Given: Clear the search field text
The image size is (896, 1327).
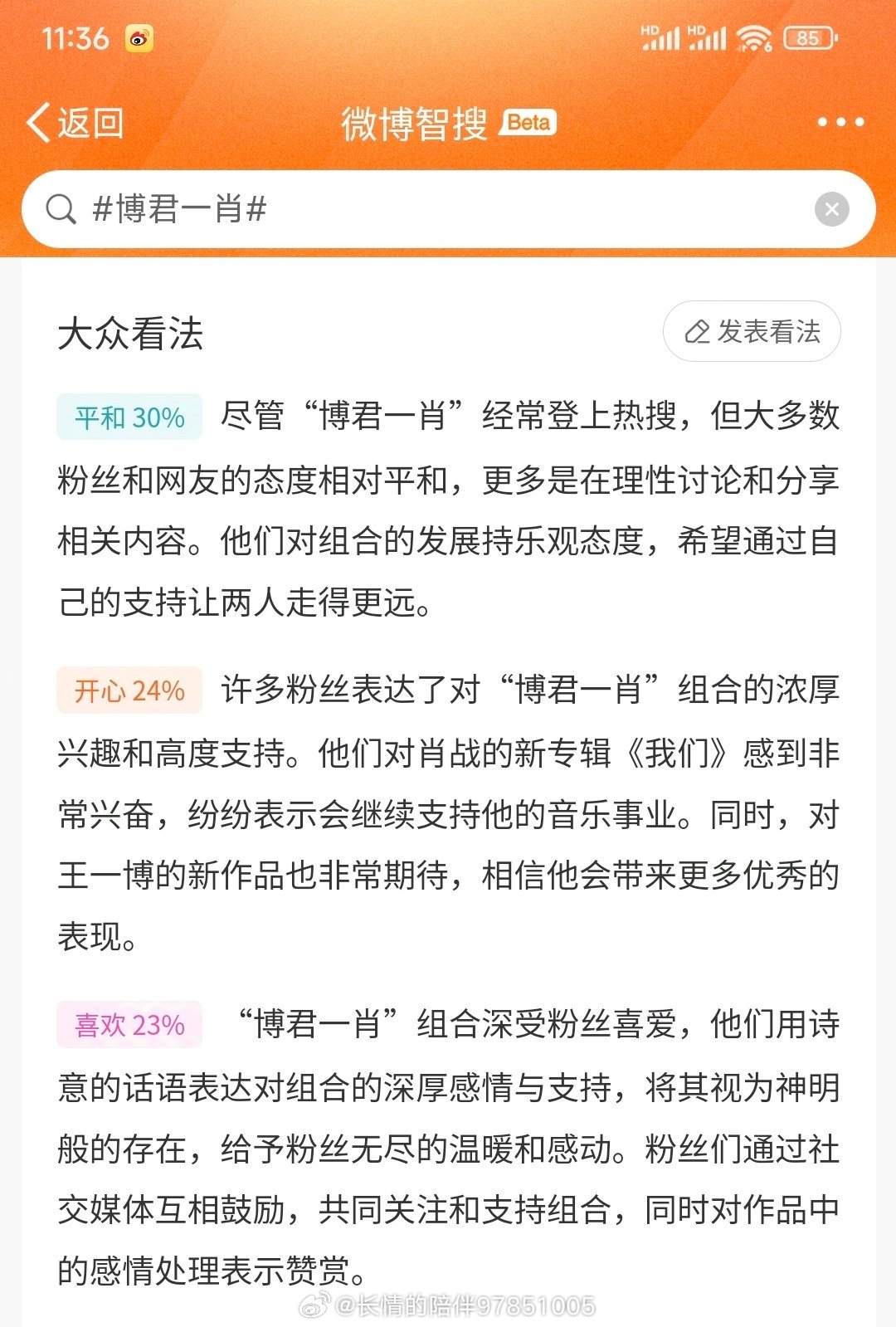Looking at the screenshot, I should pos(831,209).
